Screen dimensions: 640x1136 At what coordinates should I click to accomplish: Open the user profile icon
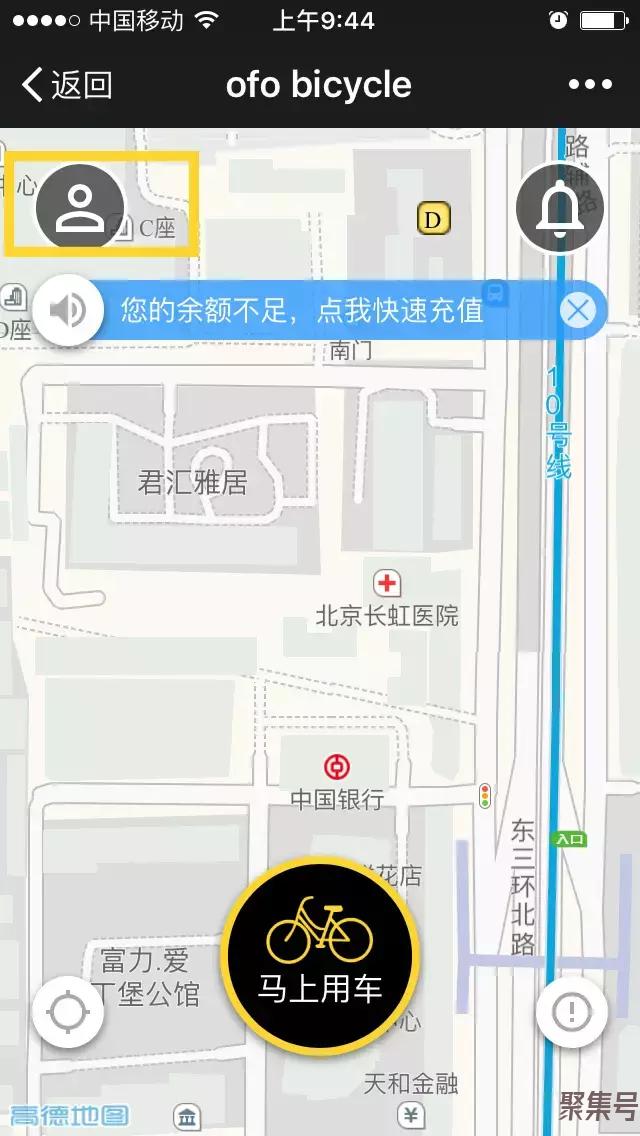(80, 208)
